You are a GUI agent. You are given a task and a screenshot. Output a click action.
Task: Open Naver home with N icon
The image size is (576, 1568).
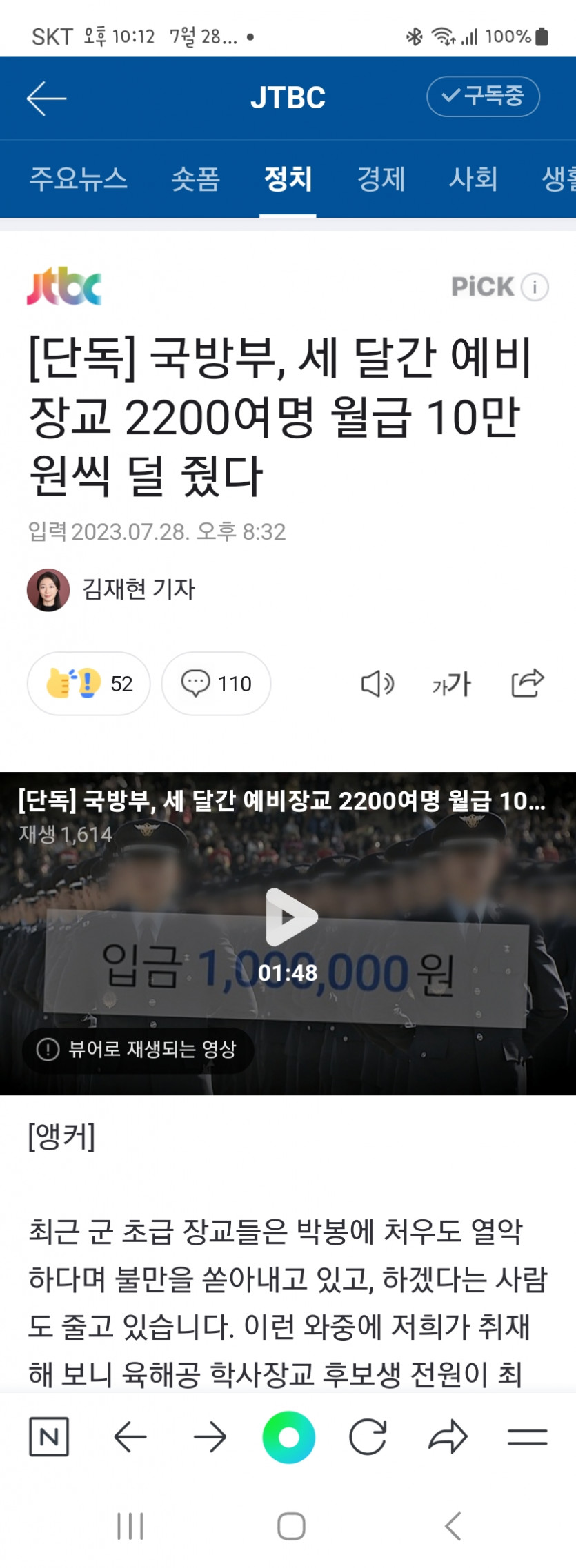[49, 1437]
